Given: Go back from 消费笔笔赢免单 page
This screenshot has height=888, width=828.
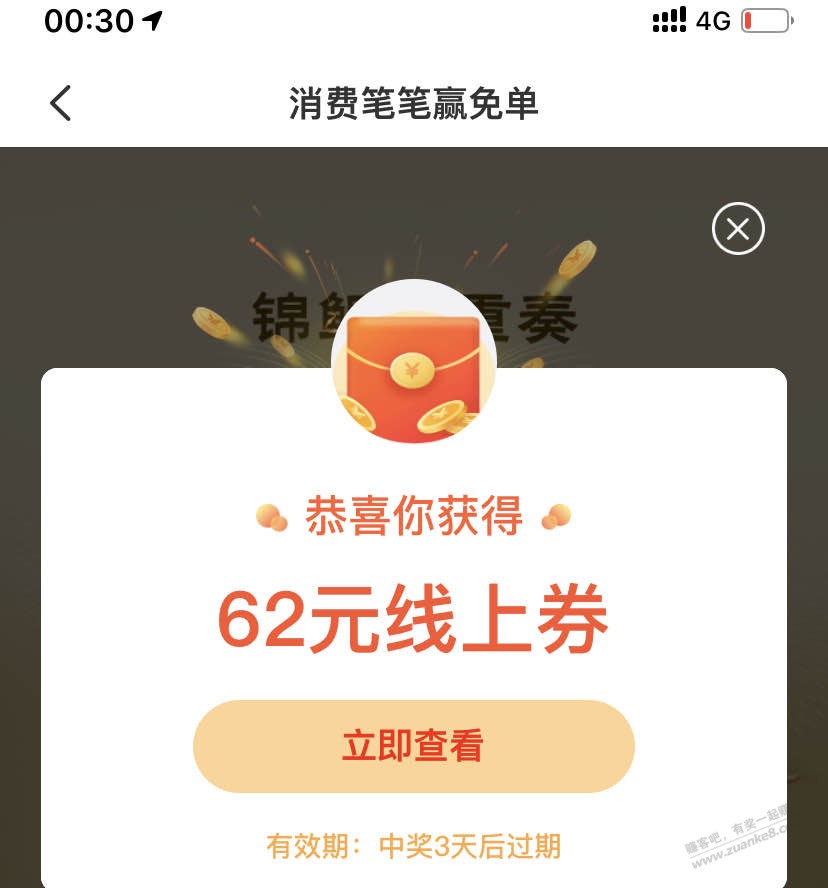Looking at the screenshot, I should click(x=61, y=103).
